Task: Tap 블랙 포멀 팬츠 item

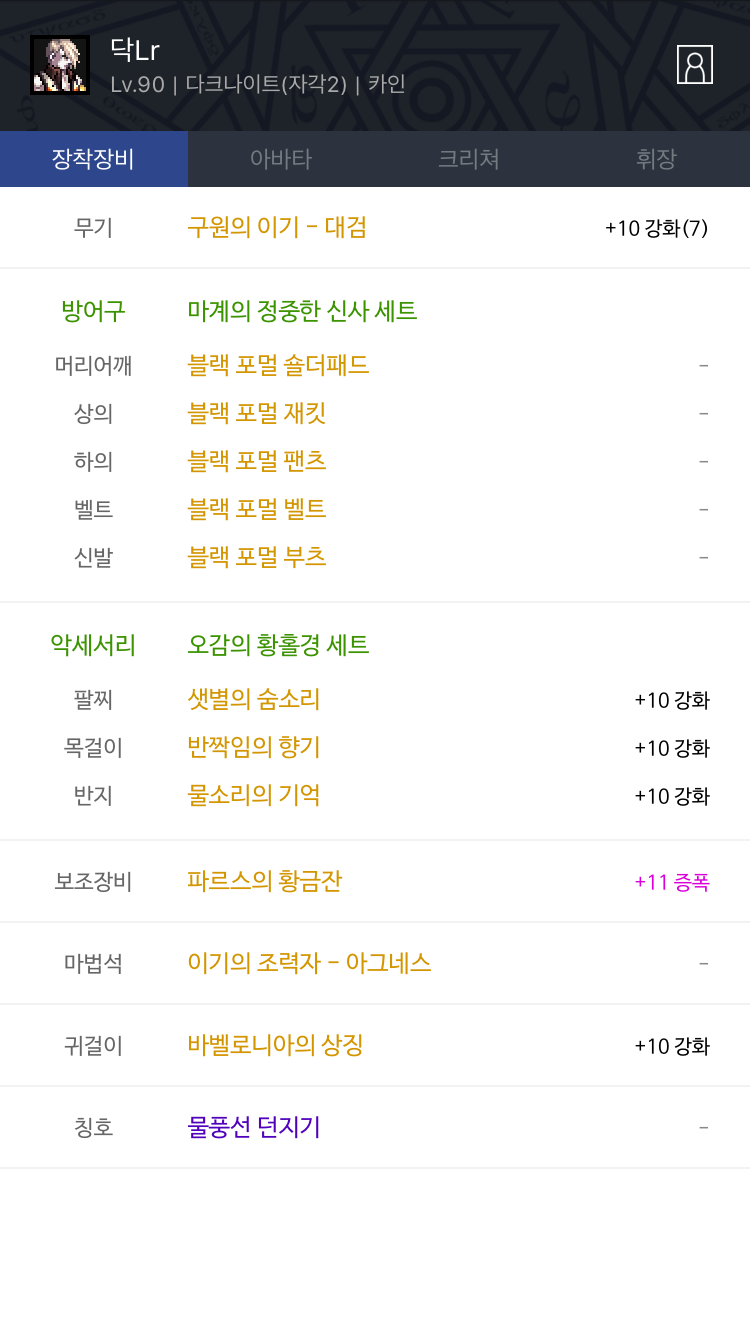Action: pos(257,461)
